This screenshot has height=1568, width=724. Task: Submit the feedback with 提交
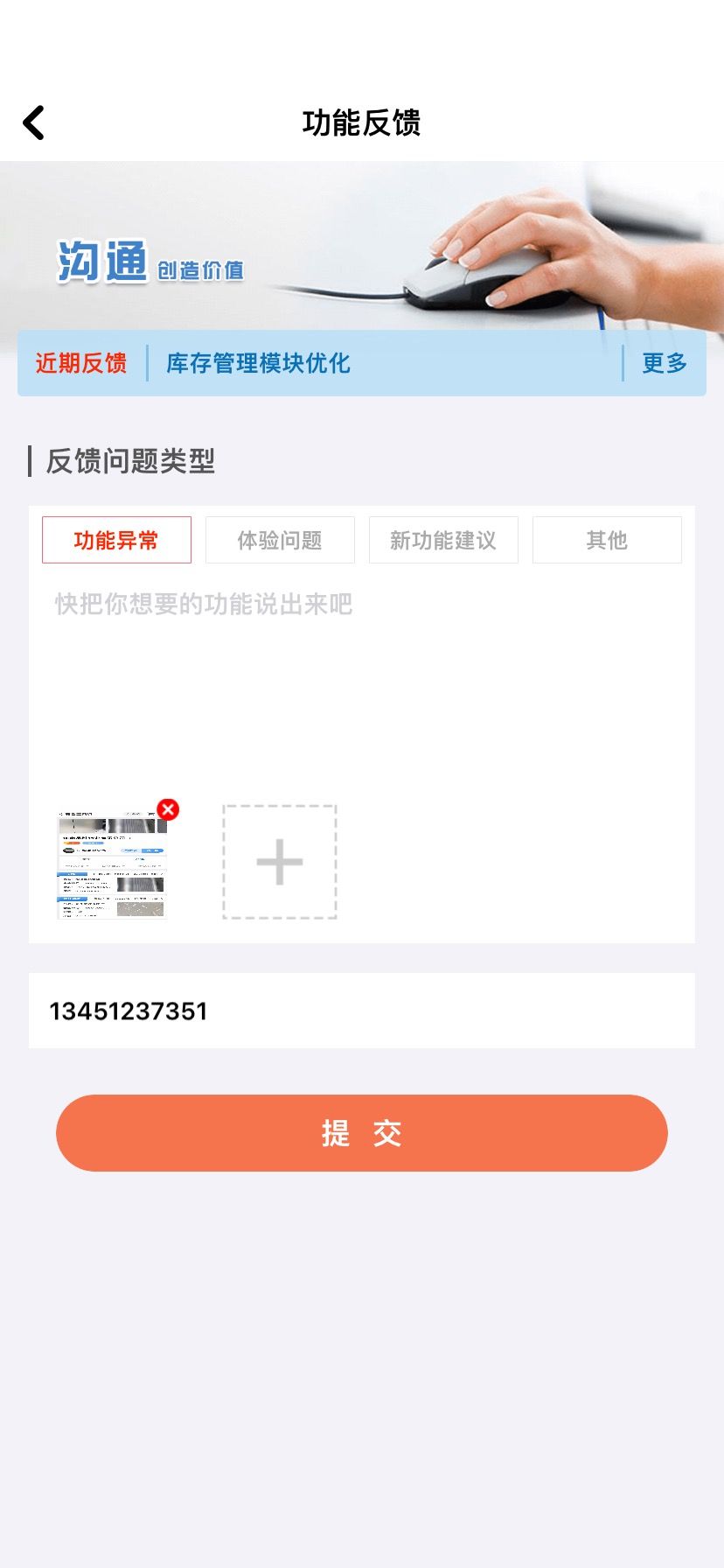tap(362, 1133)
